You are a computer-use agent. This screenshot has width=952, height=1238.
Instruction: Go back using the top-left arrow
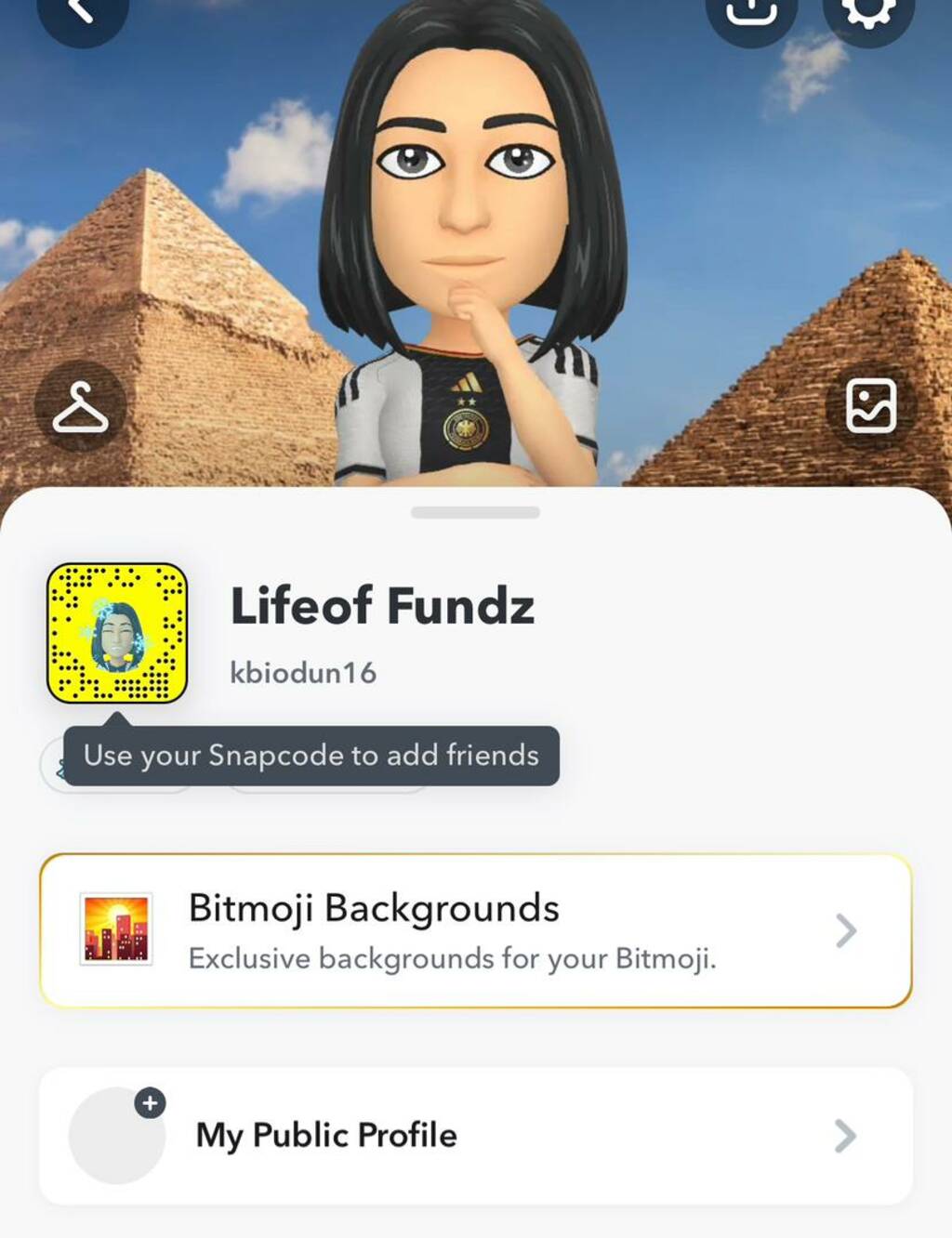(x=82, y=11)
